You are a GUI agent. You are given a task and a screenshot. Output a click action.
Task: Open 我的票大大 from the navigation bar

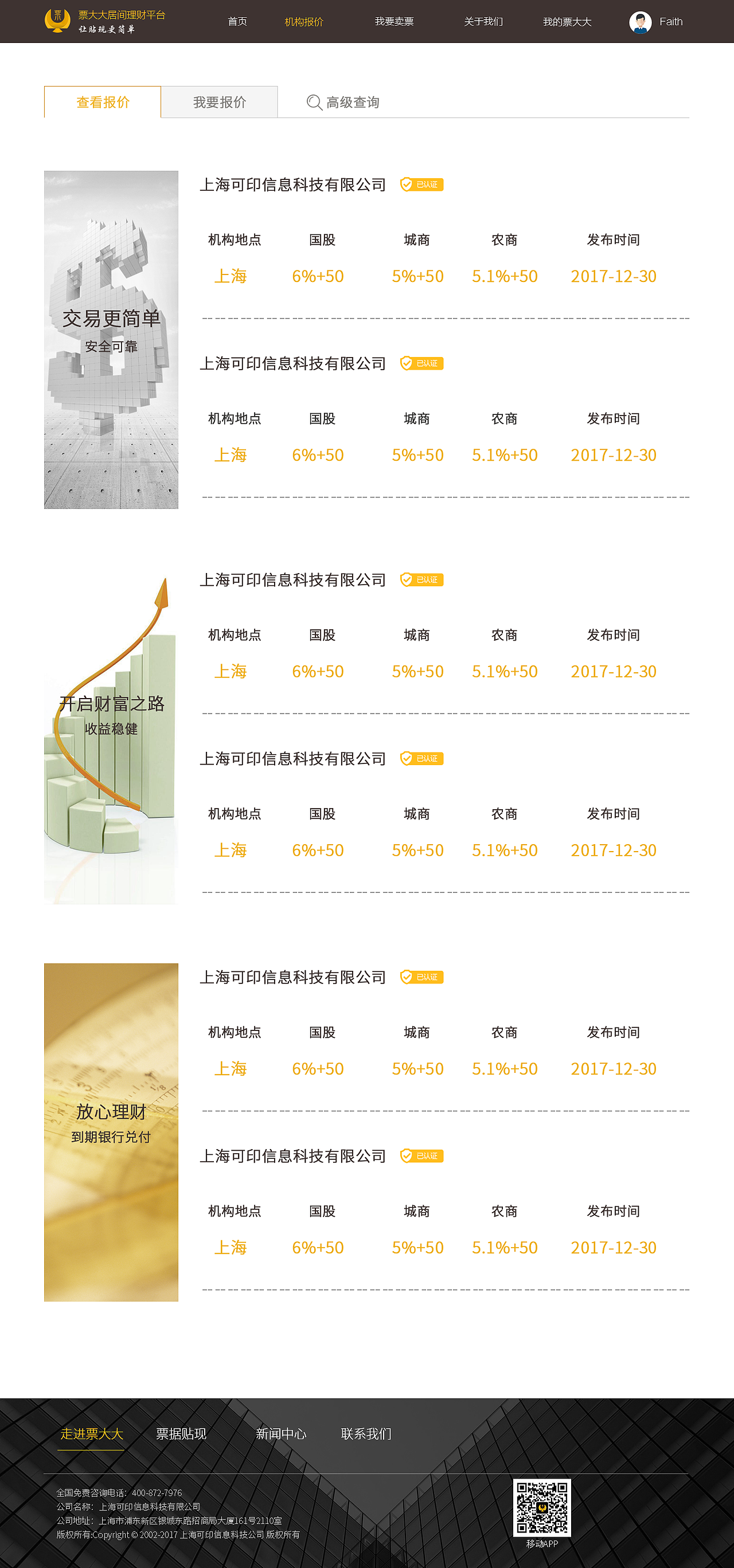[x=568, y=21]
